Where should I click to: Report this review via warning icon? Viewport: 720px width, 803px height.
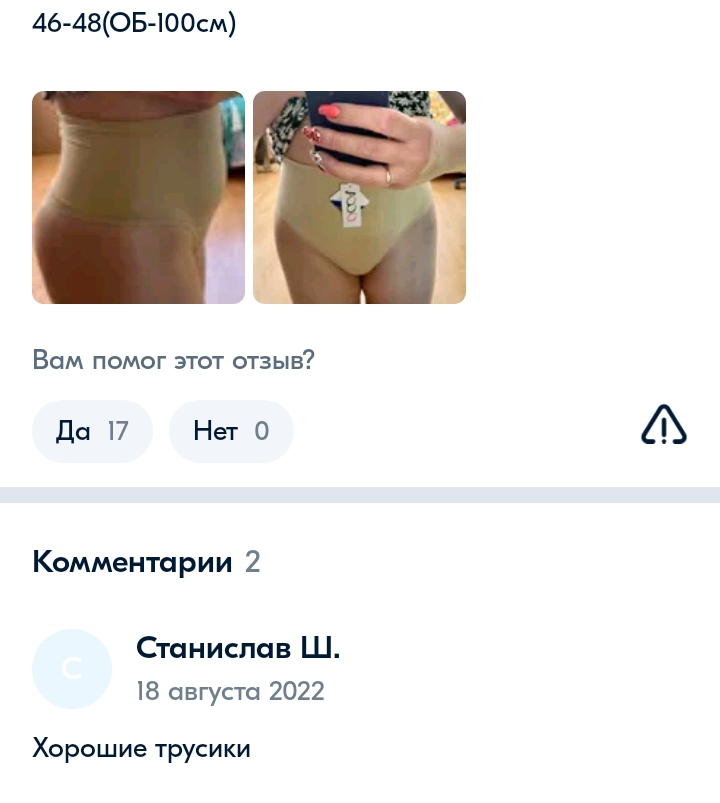tap(663, 426)
